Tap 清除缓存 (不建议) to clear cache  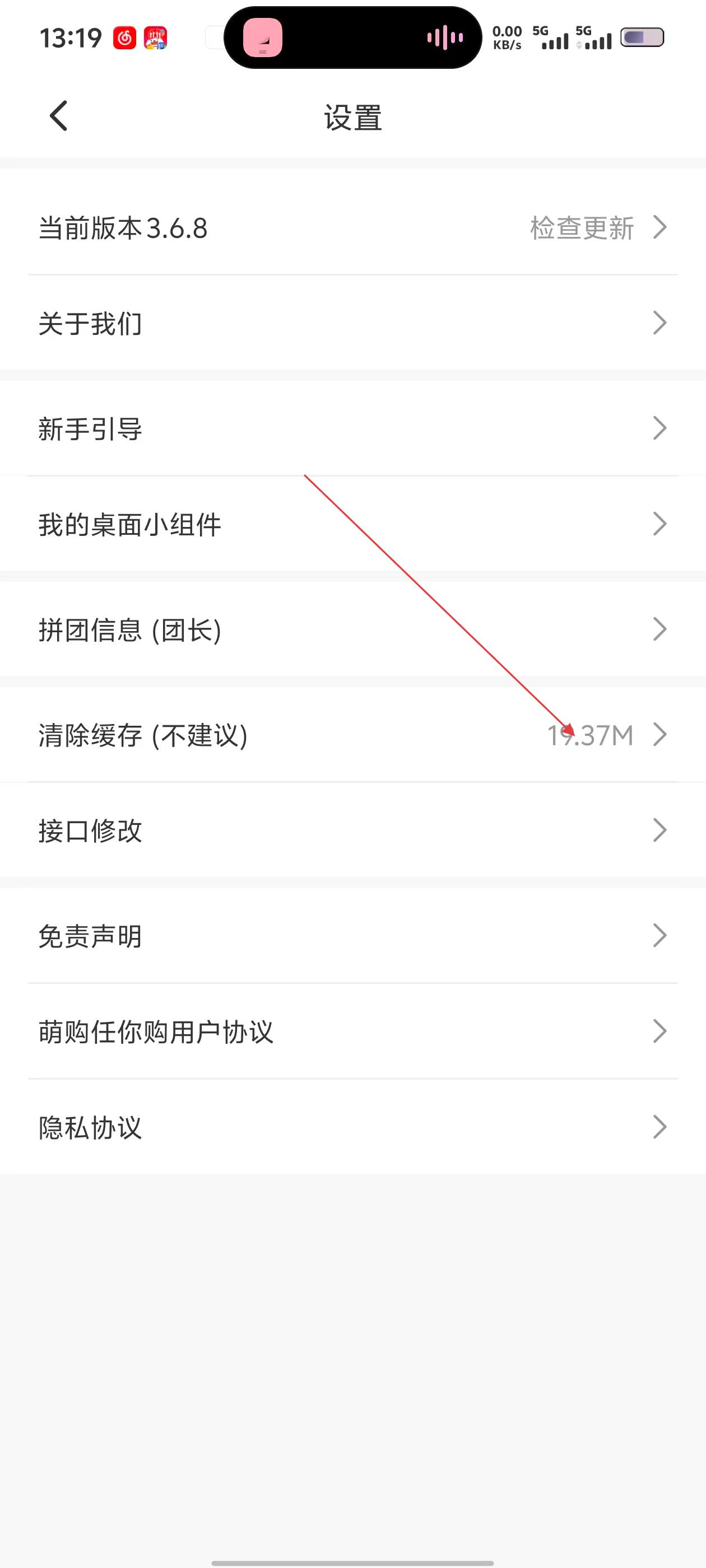click(352, 735)
